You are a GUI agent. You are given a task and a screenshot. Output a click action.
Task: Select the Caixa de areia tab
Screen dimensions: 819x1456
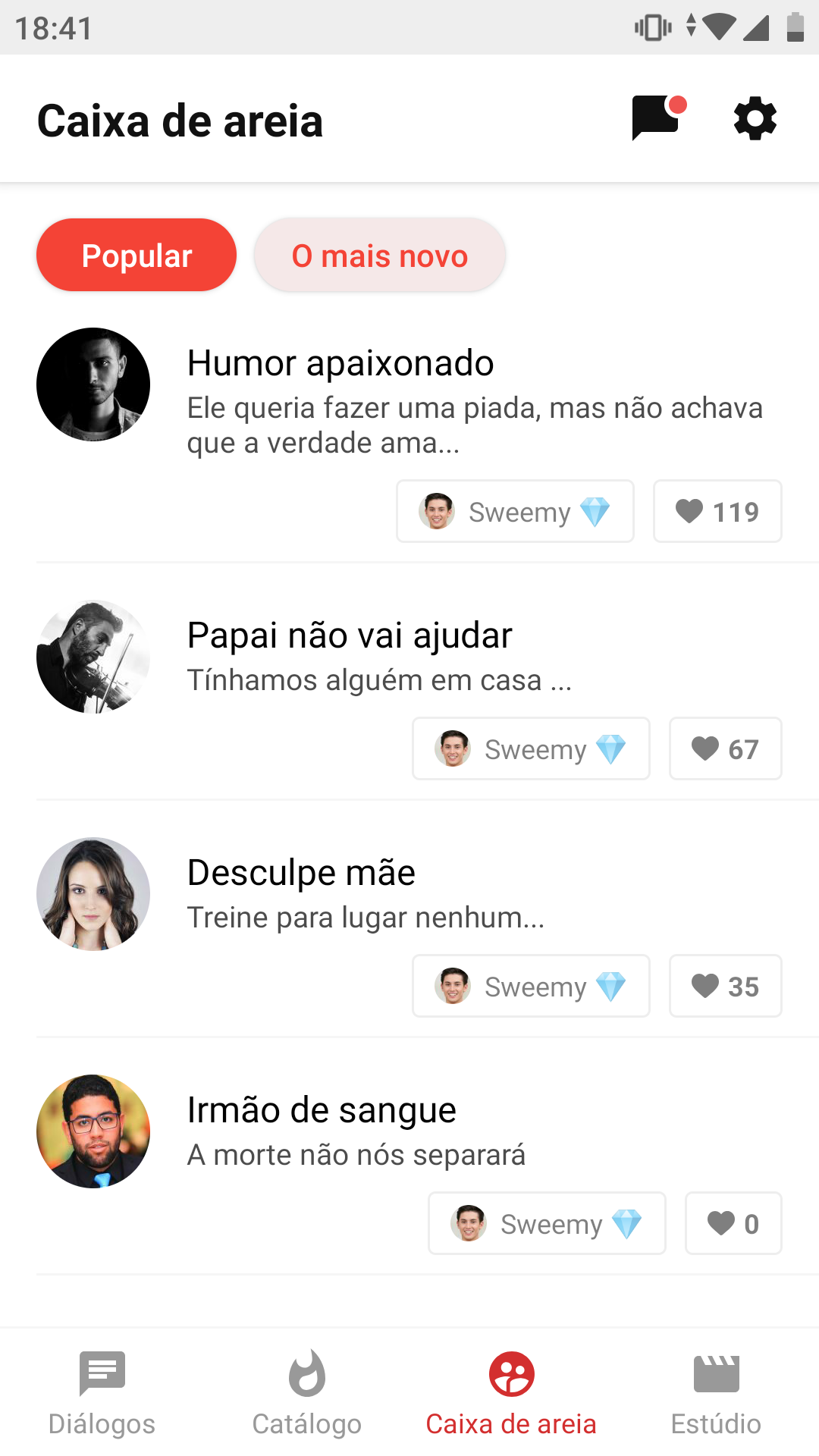[x=511, y=1394]
